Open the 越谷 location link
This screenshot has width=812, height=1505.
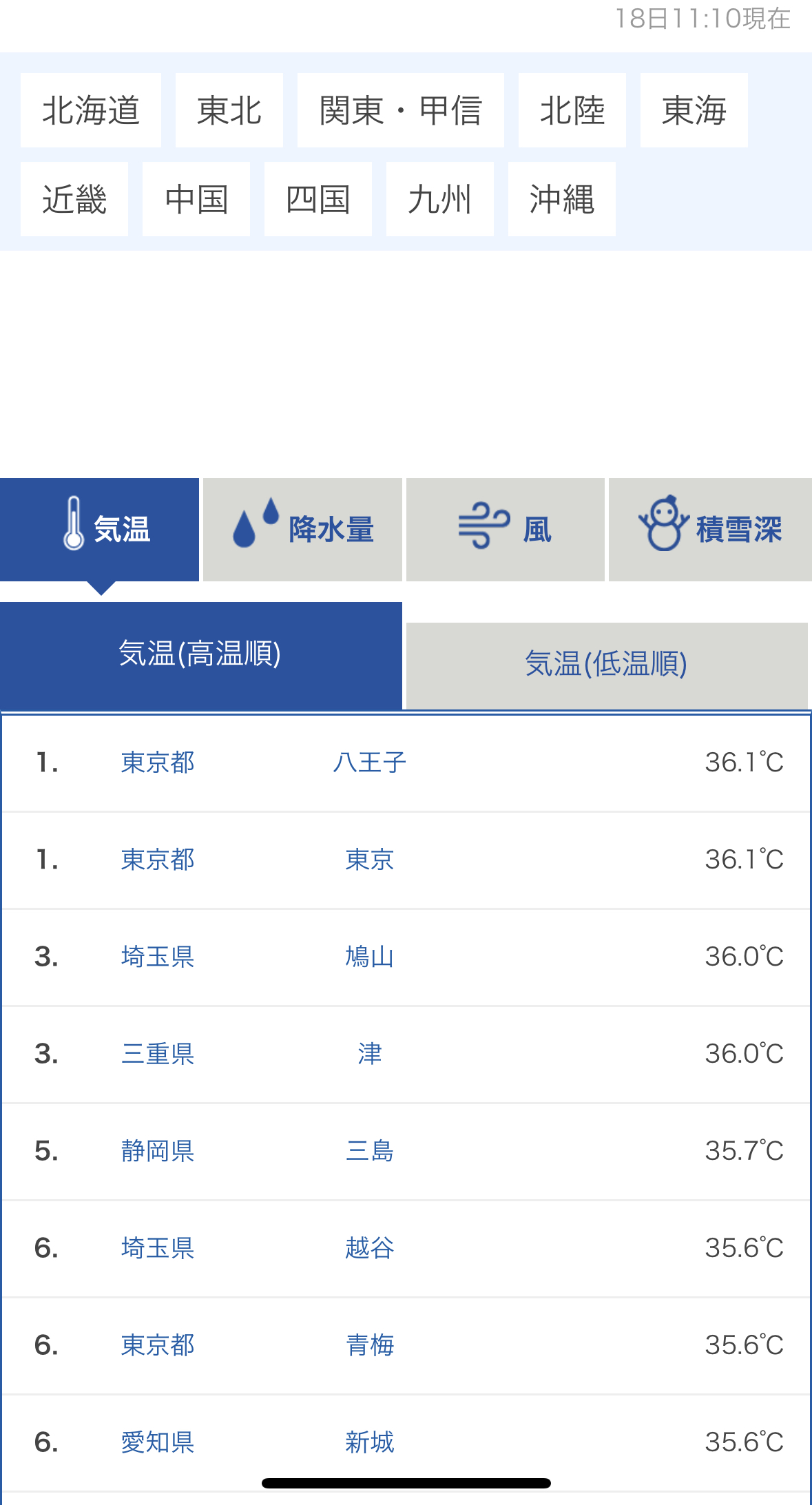(370, 1248)
